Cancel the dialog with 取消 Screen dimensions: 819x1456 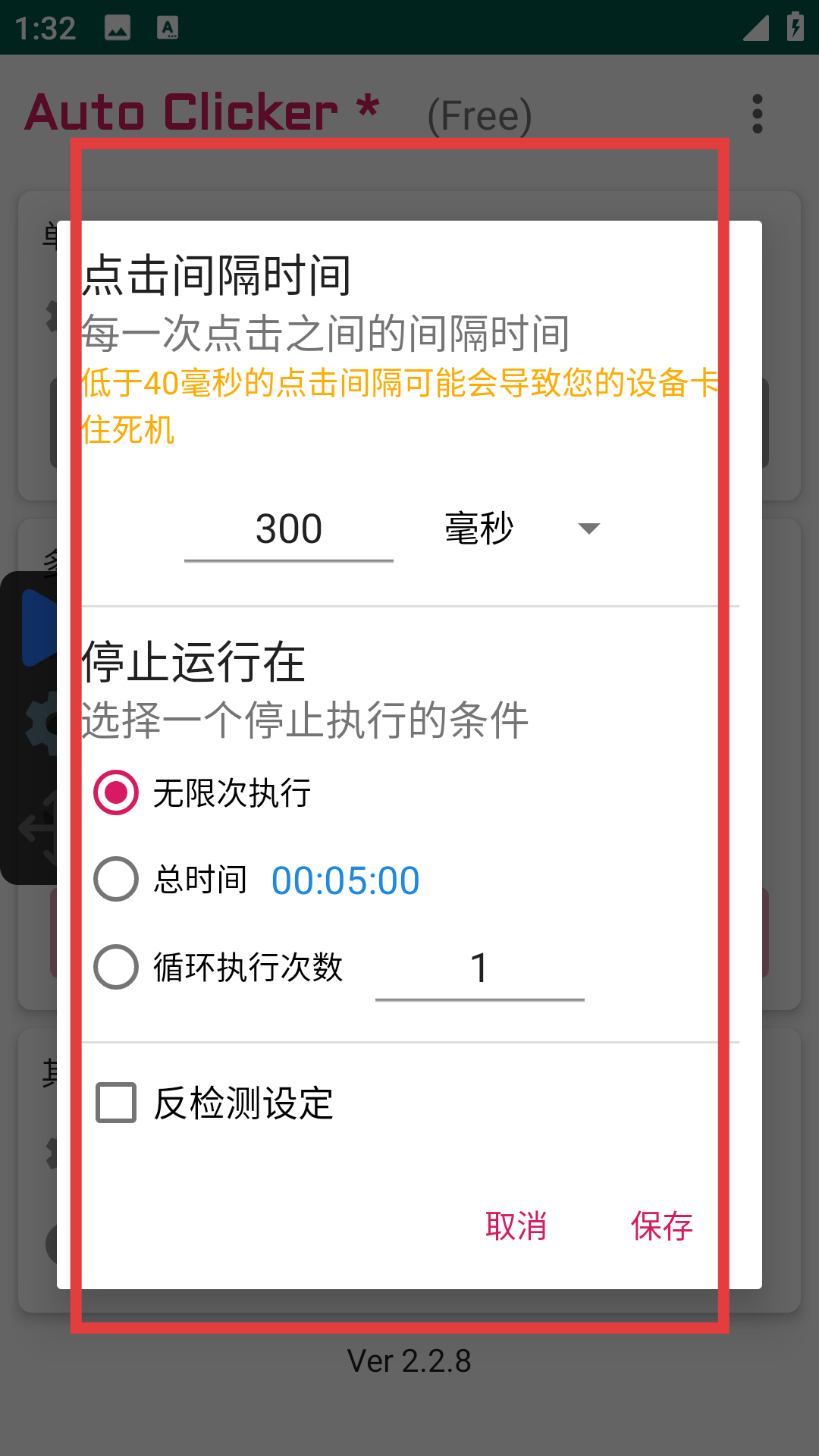(516, 1225)
